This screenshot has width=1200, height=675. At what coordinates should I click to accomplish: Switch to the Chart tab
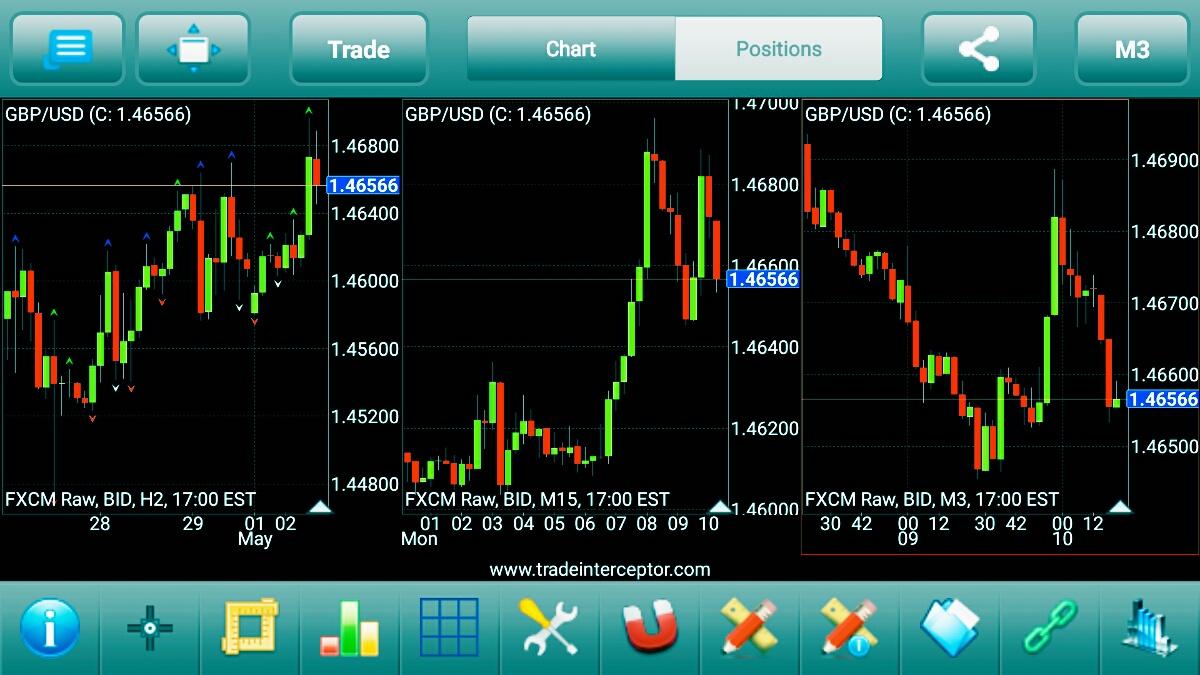coord(571,49)
